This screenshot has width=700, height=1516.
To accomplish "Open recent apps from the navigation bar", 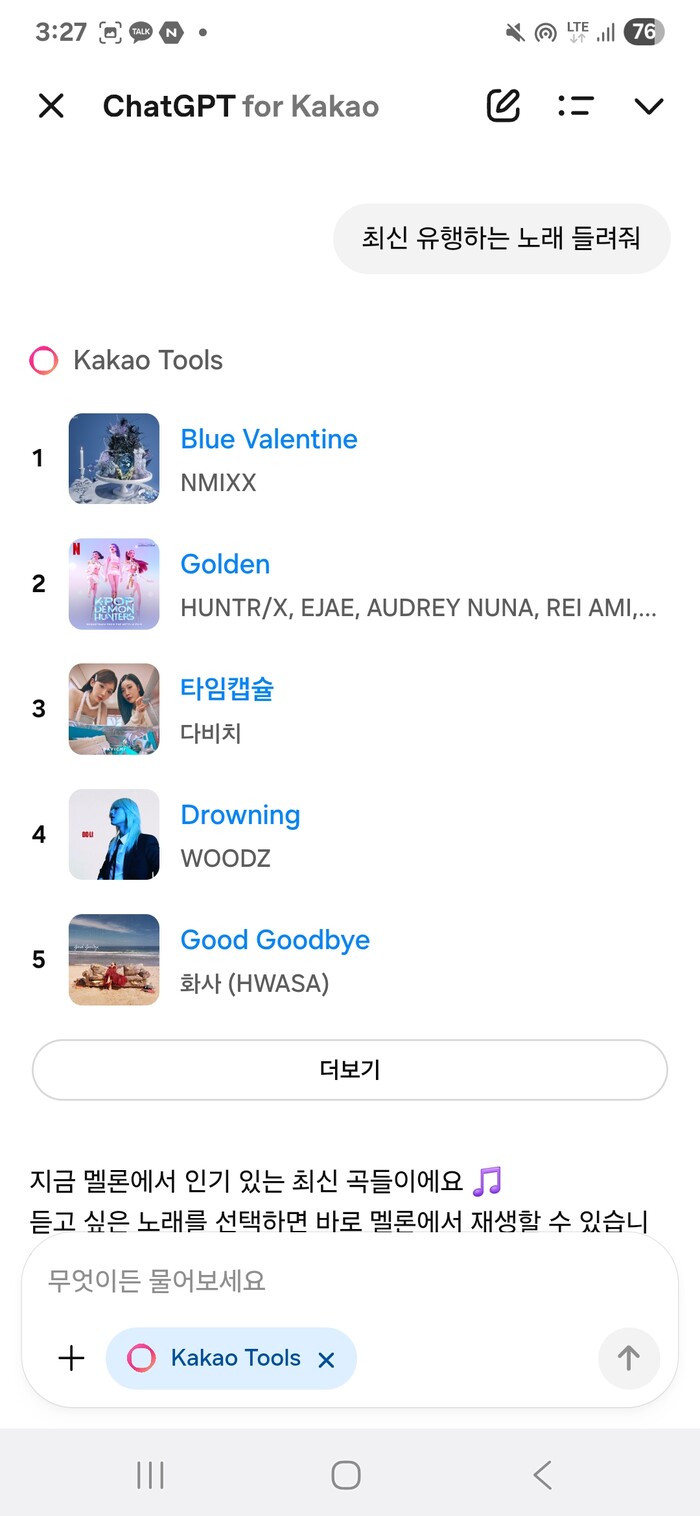I will coord(150,1475).
